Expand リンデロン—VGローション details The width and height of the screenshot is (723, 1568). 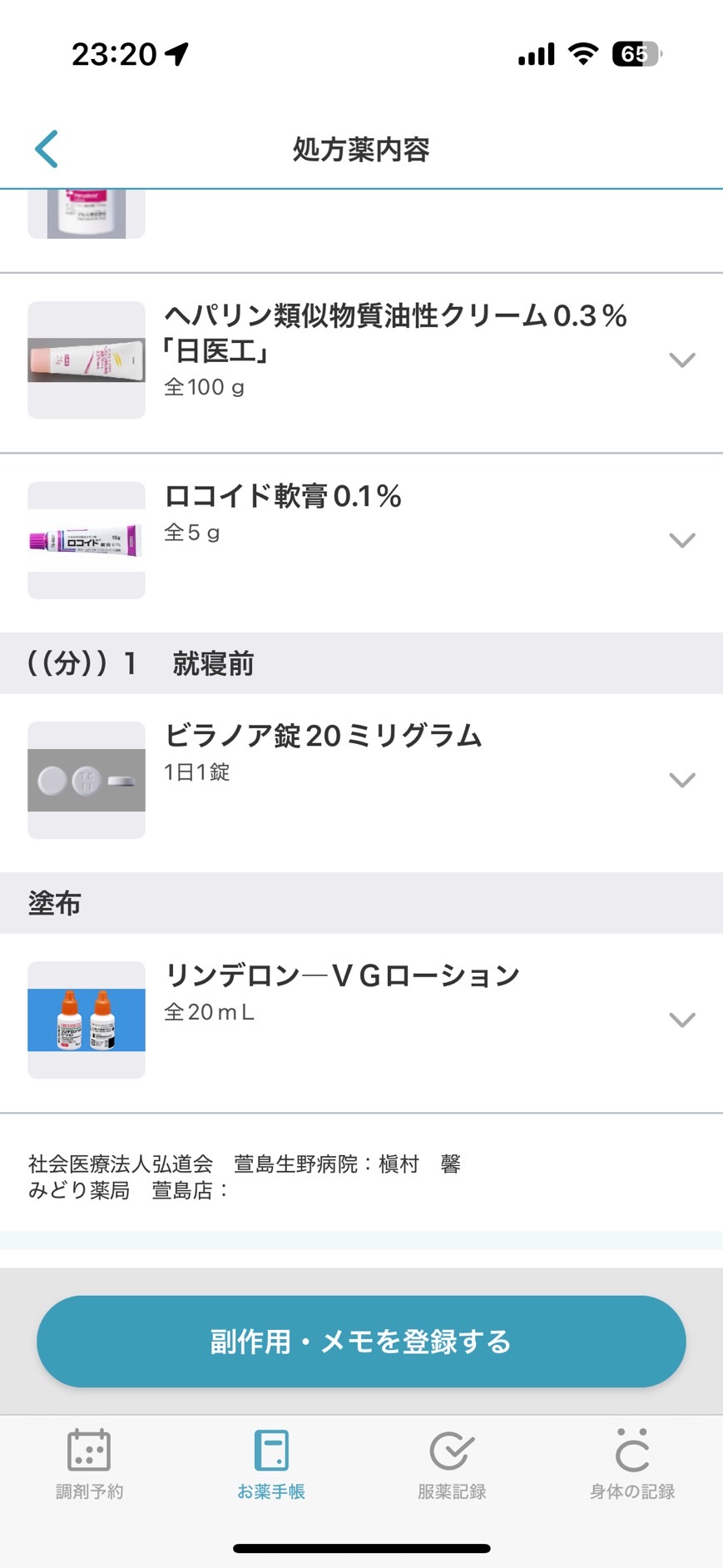point(681,1020)
